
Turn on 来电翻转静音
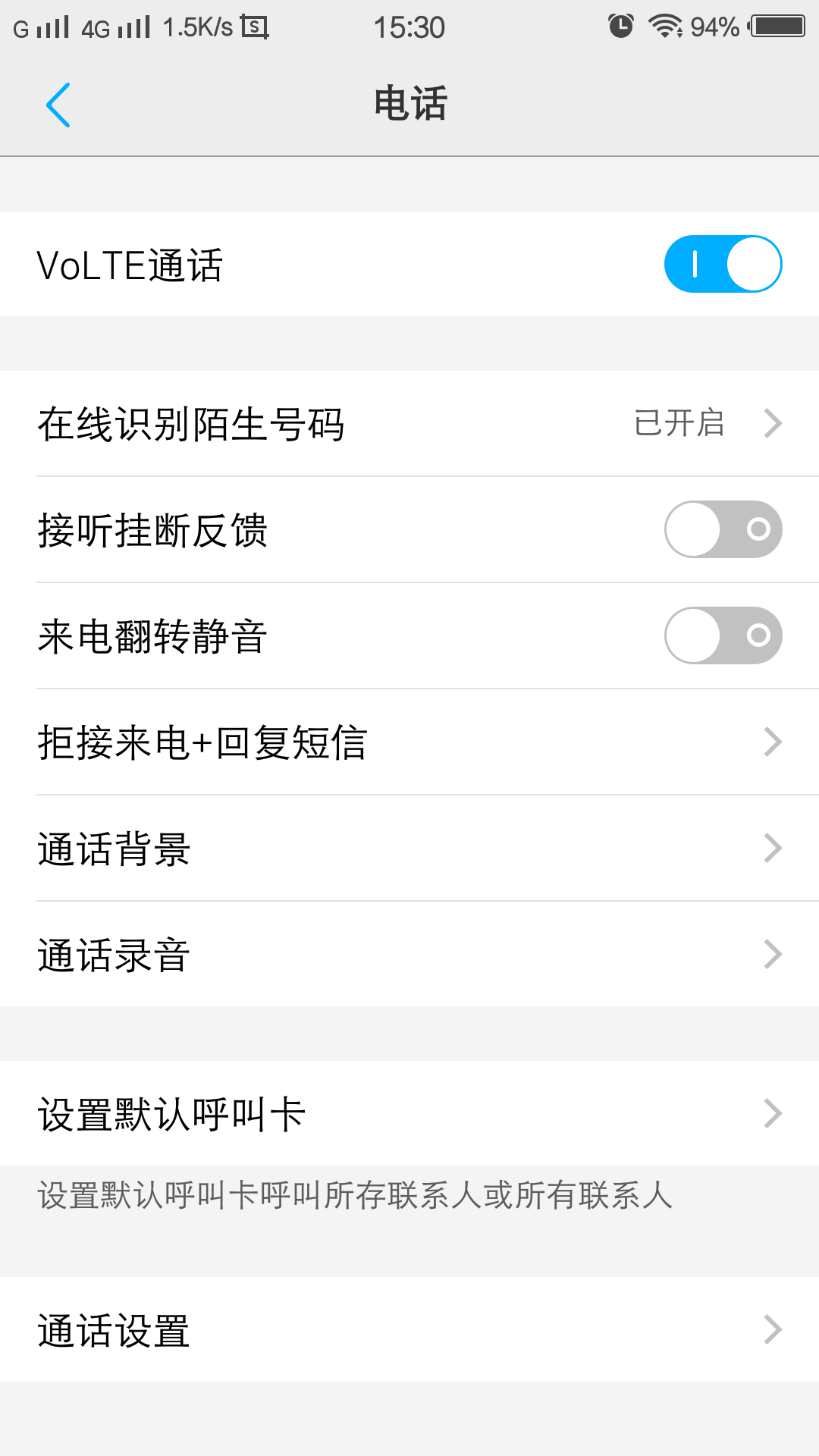722,635
